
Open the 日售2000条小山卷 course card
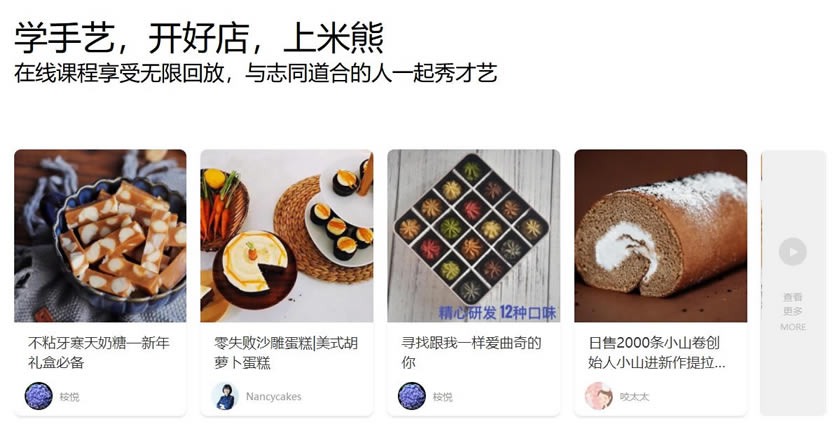[660, 237]
